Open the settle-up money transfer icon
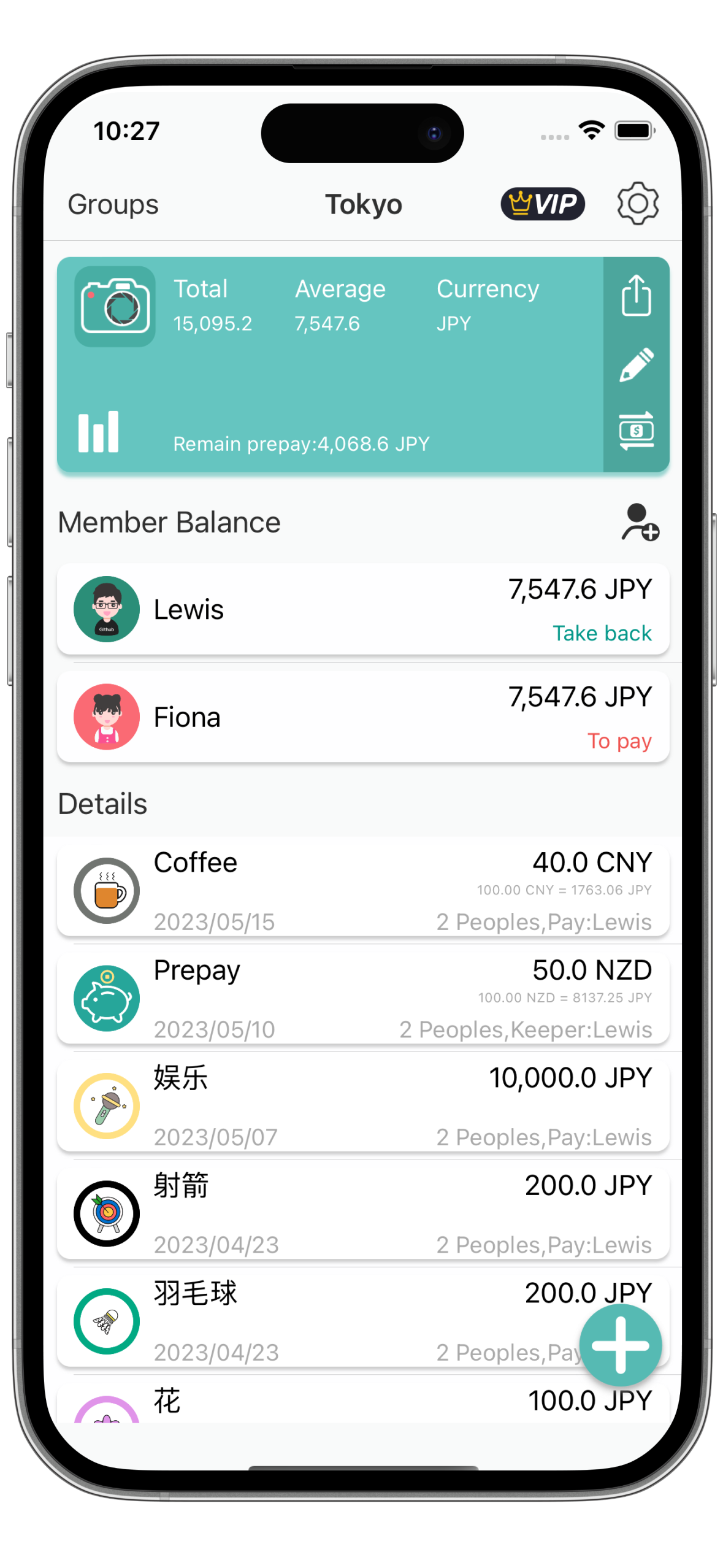Image resolution: width=723 pixels, height=1568 pixels. tap(636, 431)
